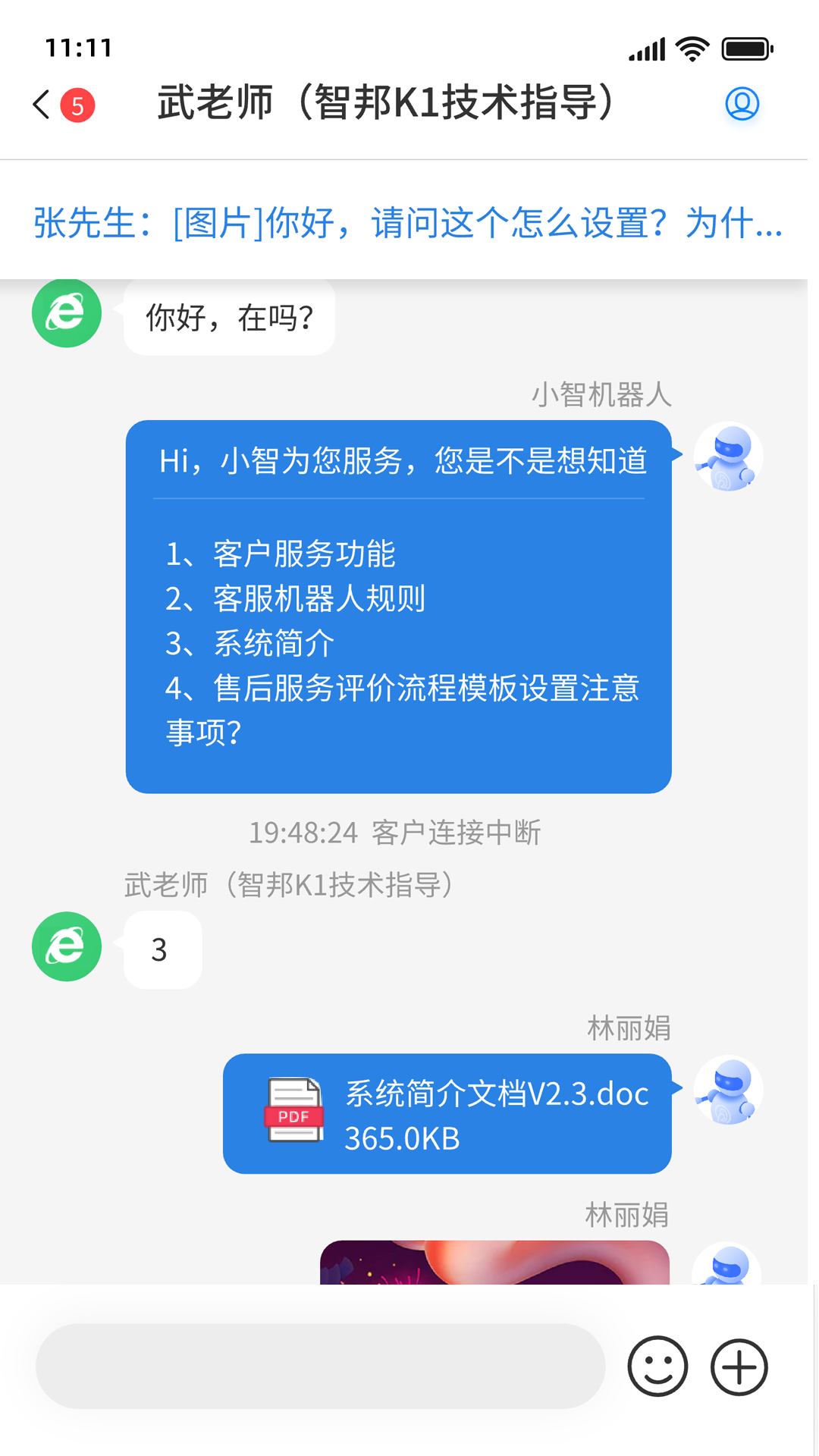
Task: Go back to the message list
Action: pyautogui.click(x=42, y=105)
